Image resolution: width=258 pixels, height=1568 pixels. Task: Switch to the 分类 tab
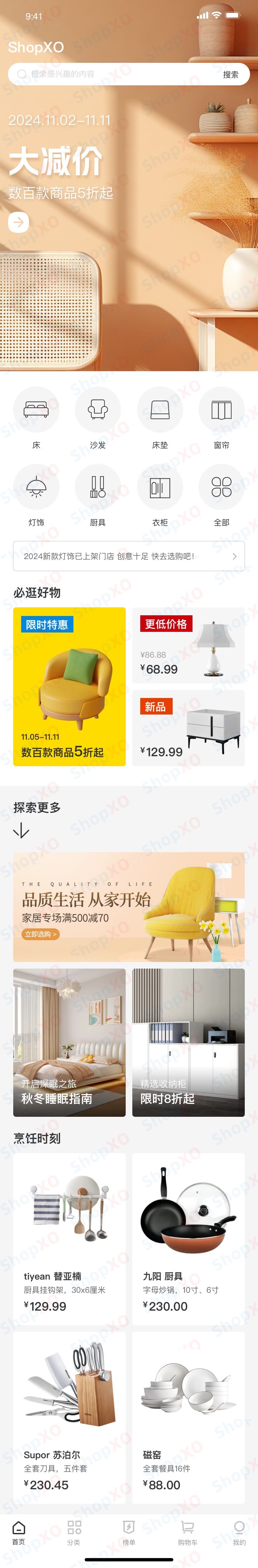click(x=74, y=1532)
